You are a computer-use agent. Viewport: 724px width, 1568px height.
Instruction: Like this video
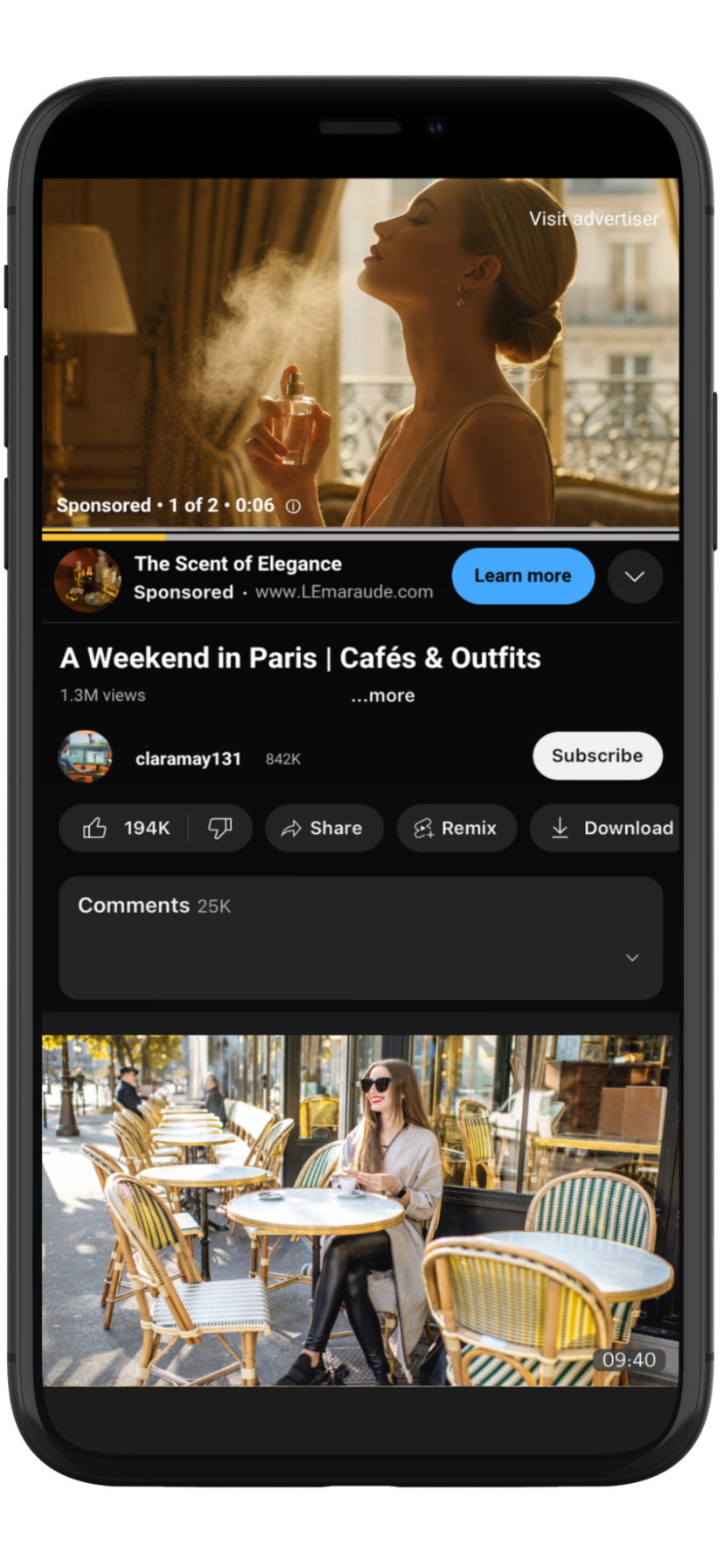click(x=125, y=828)
